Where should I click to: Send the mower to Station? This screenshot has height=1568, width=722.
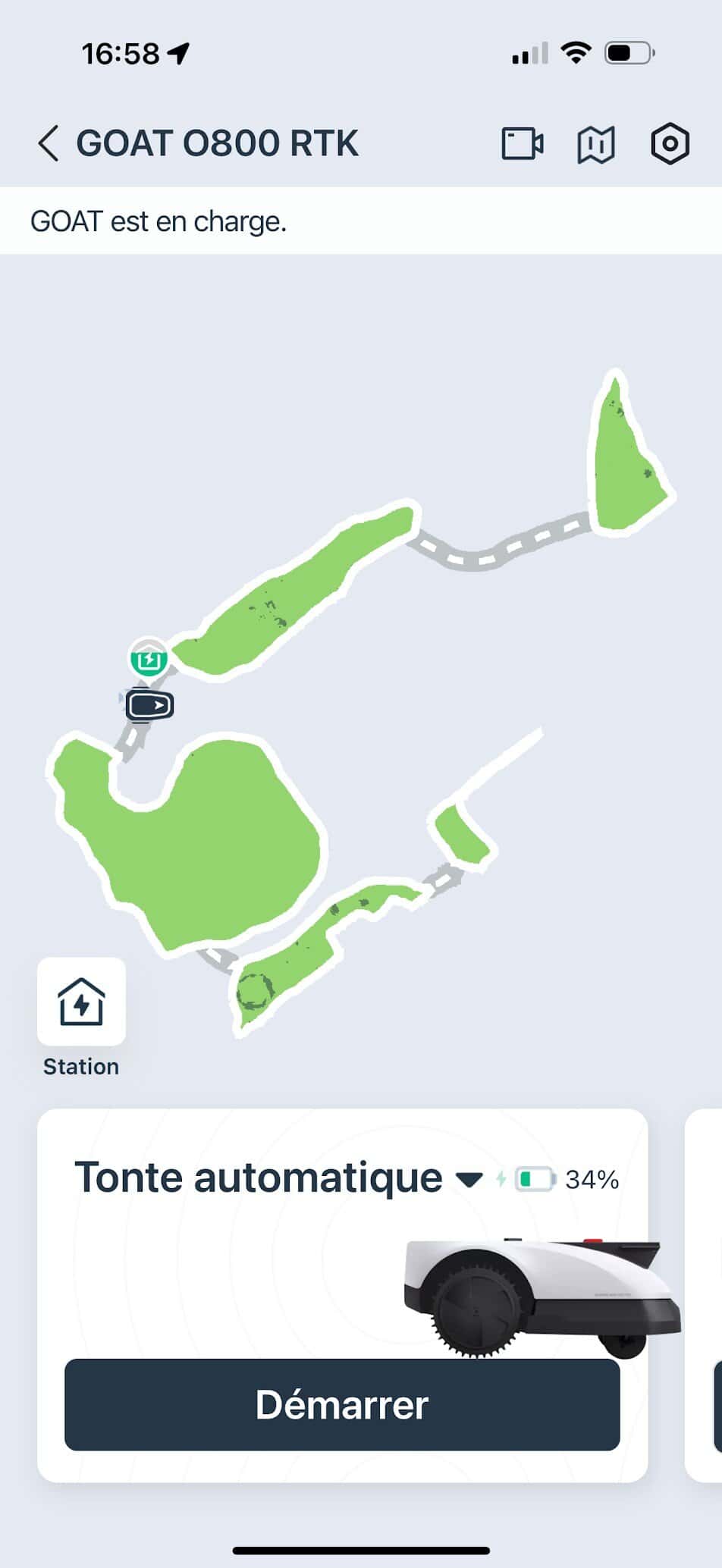click(81, 1002)
